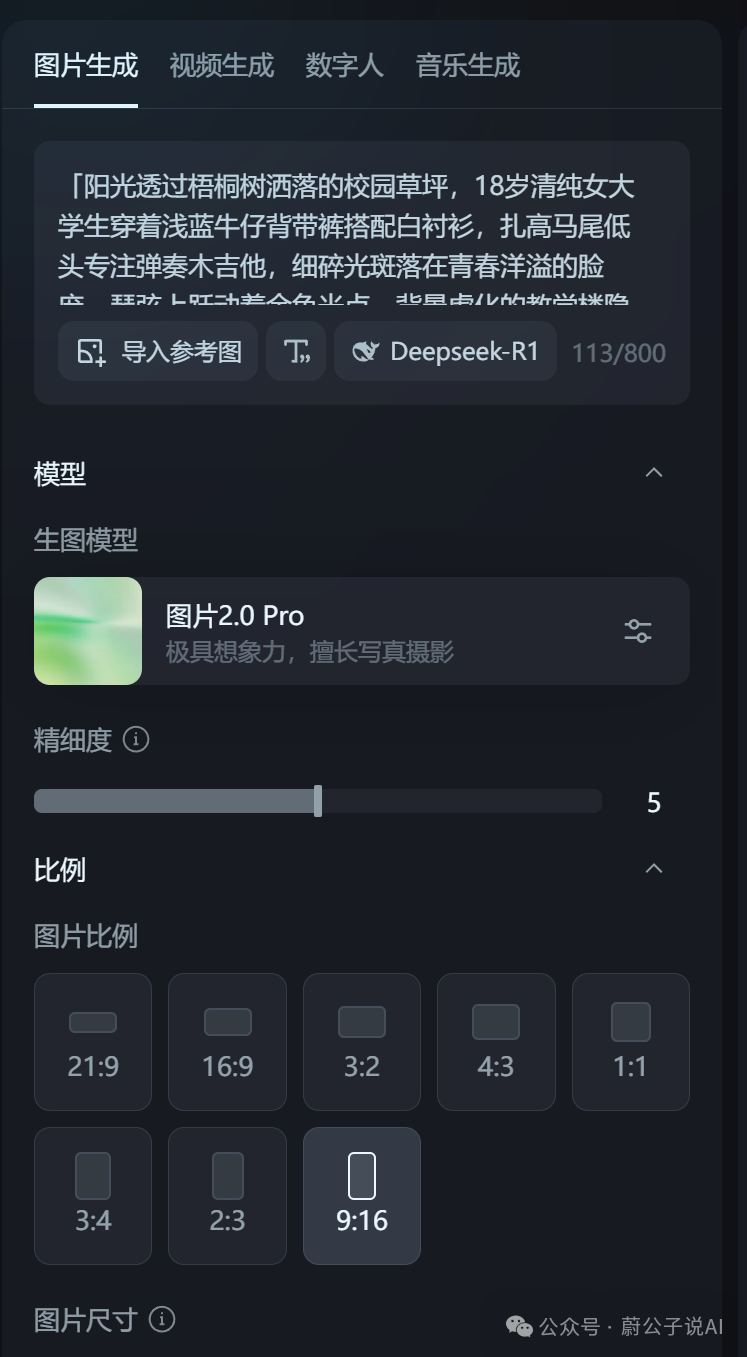Select the 21:9 aspect ratio

93,1042
